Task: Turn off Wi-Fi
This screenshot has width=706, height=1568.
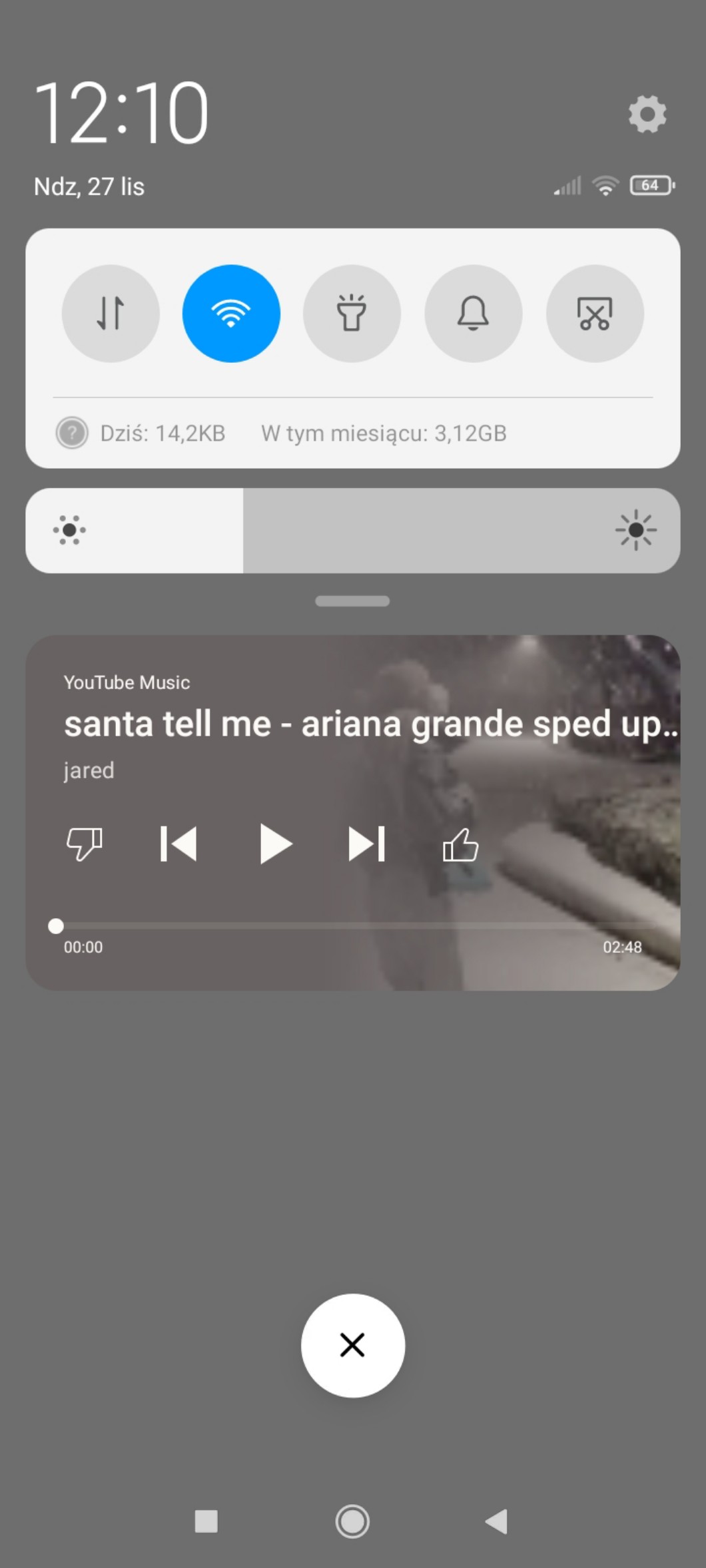Action: (x=231, y=314)
